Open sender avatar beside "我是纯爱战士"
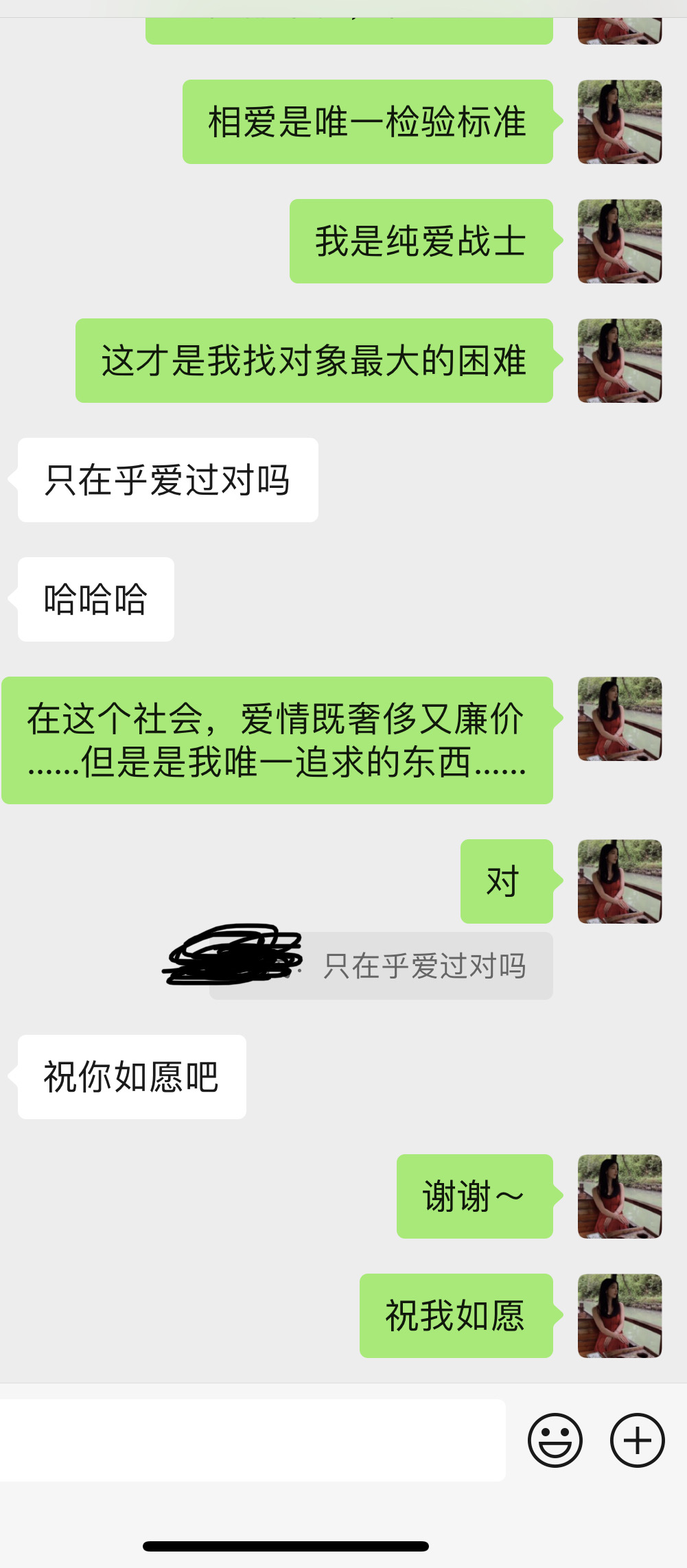687x1568 pixels. [620, 241]
